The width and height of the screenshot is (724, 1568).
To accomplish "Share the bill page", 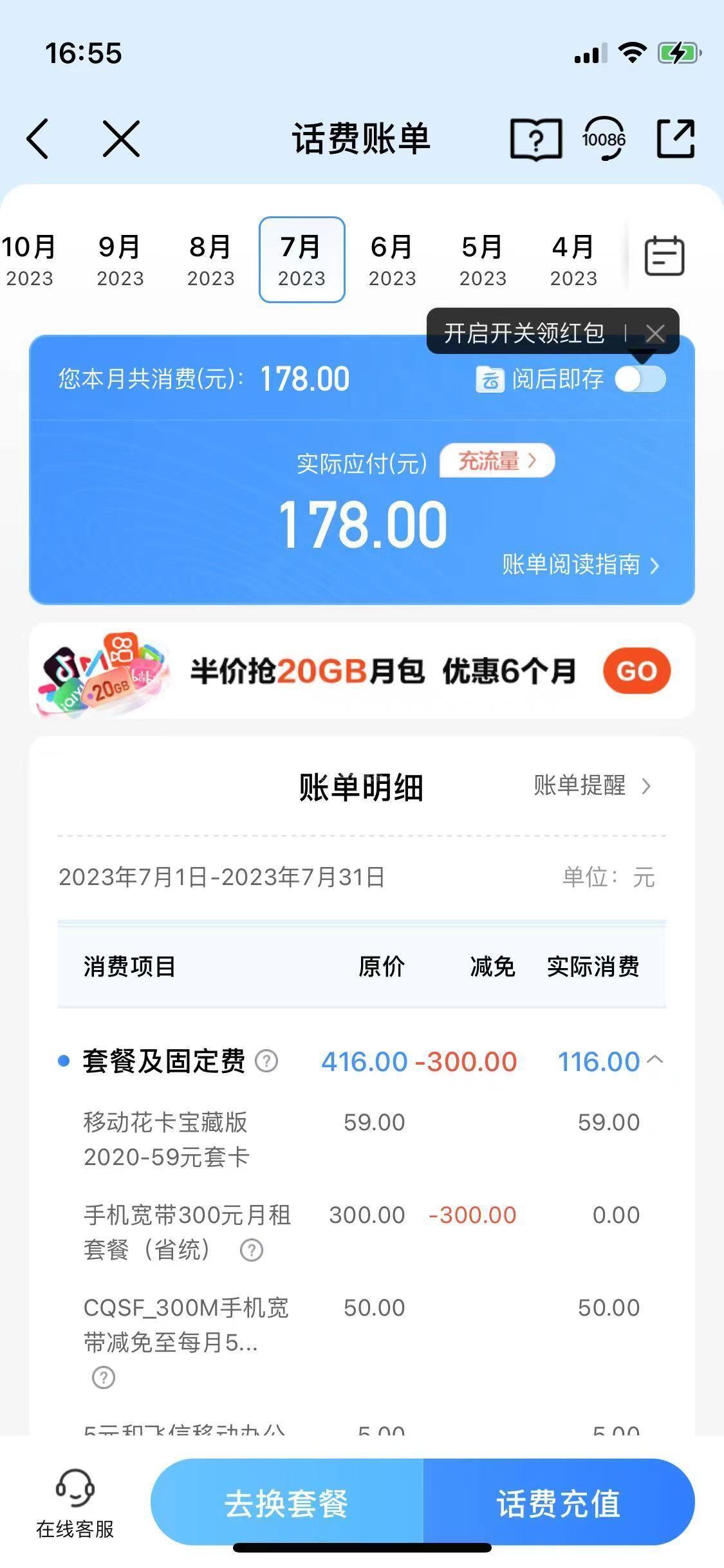I will (x=676, y=138).
